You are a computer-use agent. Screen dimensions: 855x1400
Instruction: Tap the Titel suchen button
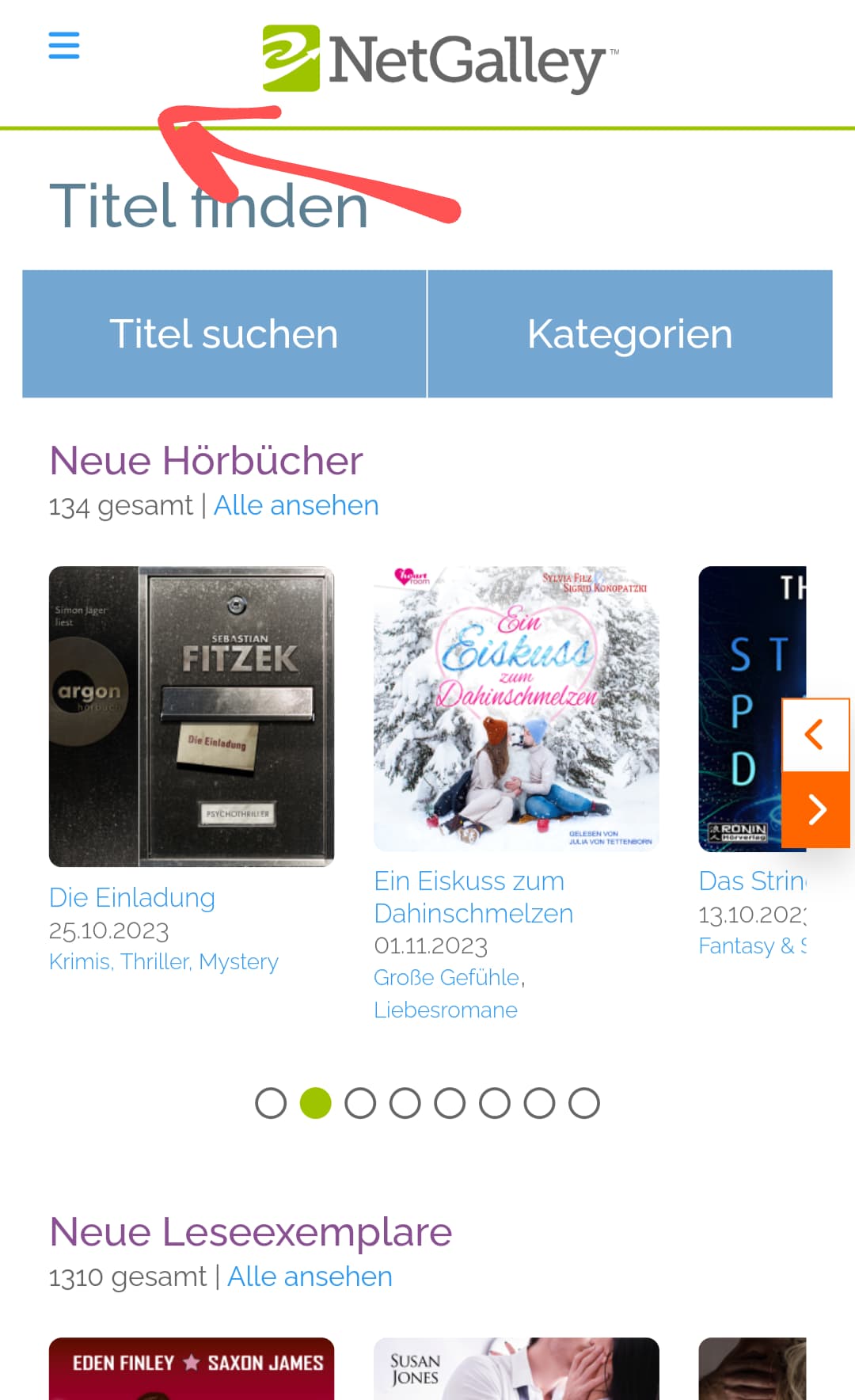click(x=224, y=333)
